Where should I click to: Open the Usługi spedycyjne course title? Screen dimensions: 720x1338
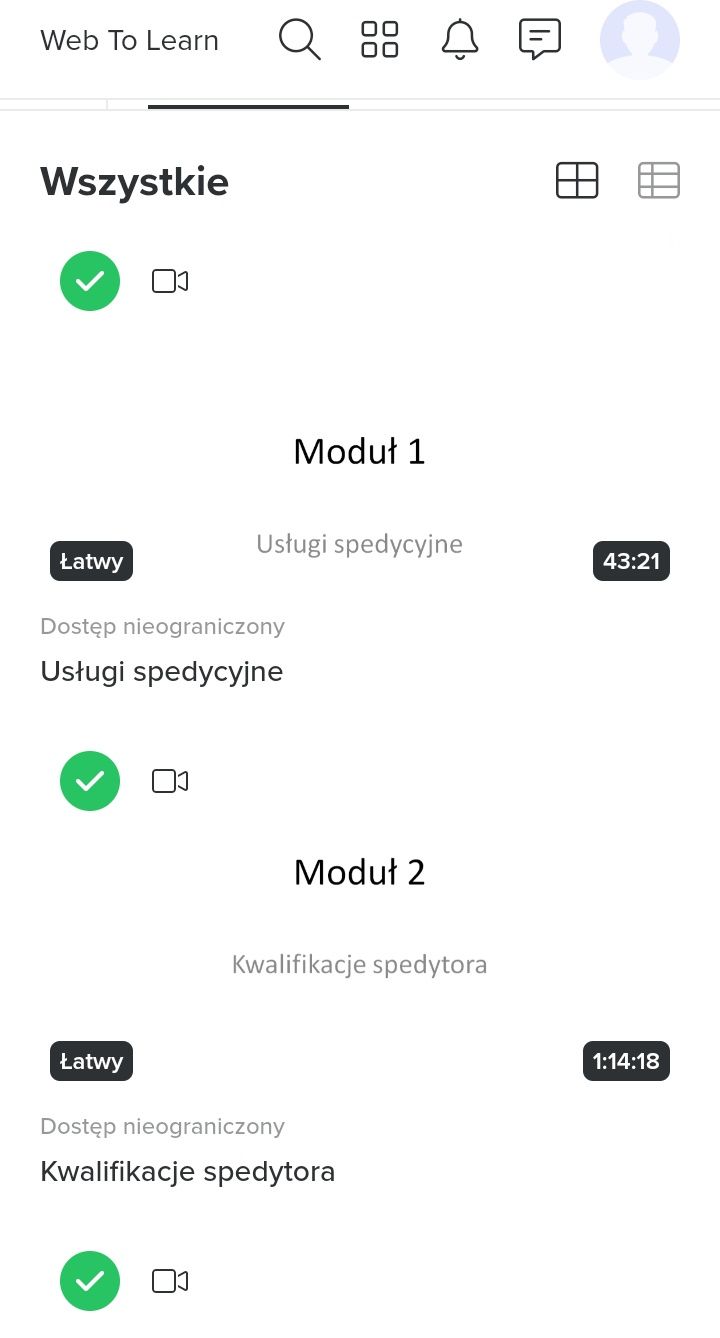click(x=162, y=671)
